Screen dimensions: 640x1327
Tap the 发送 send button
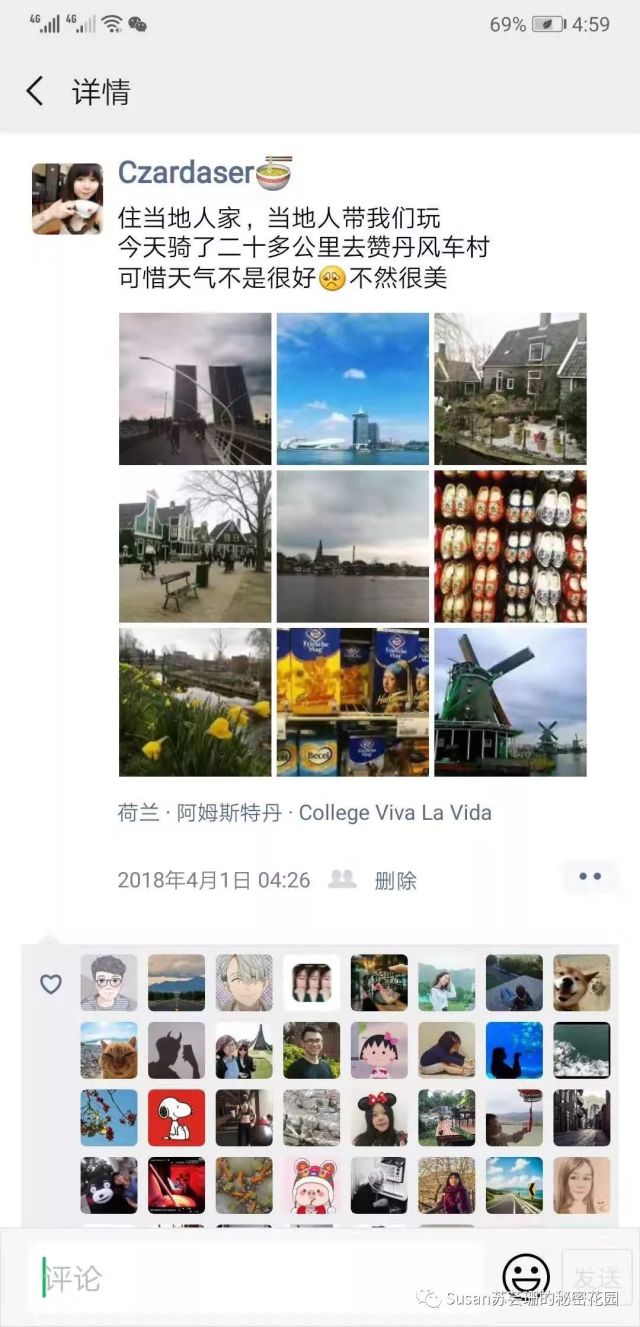(x=597, y=1277)
